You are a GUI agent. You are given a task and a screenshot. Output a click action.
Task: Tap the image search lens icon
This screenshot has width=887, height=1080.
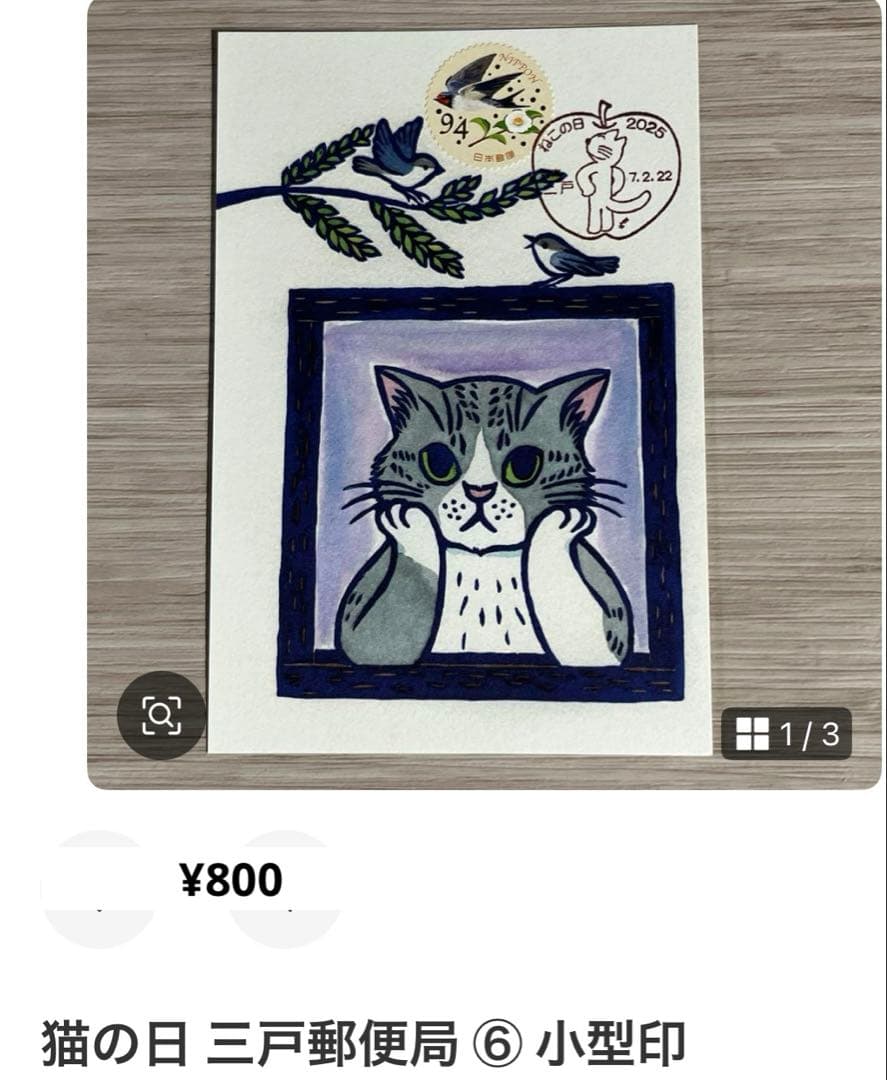pyautogui.click(x=161, y=715)
